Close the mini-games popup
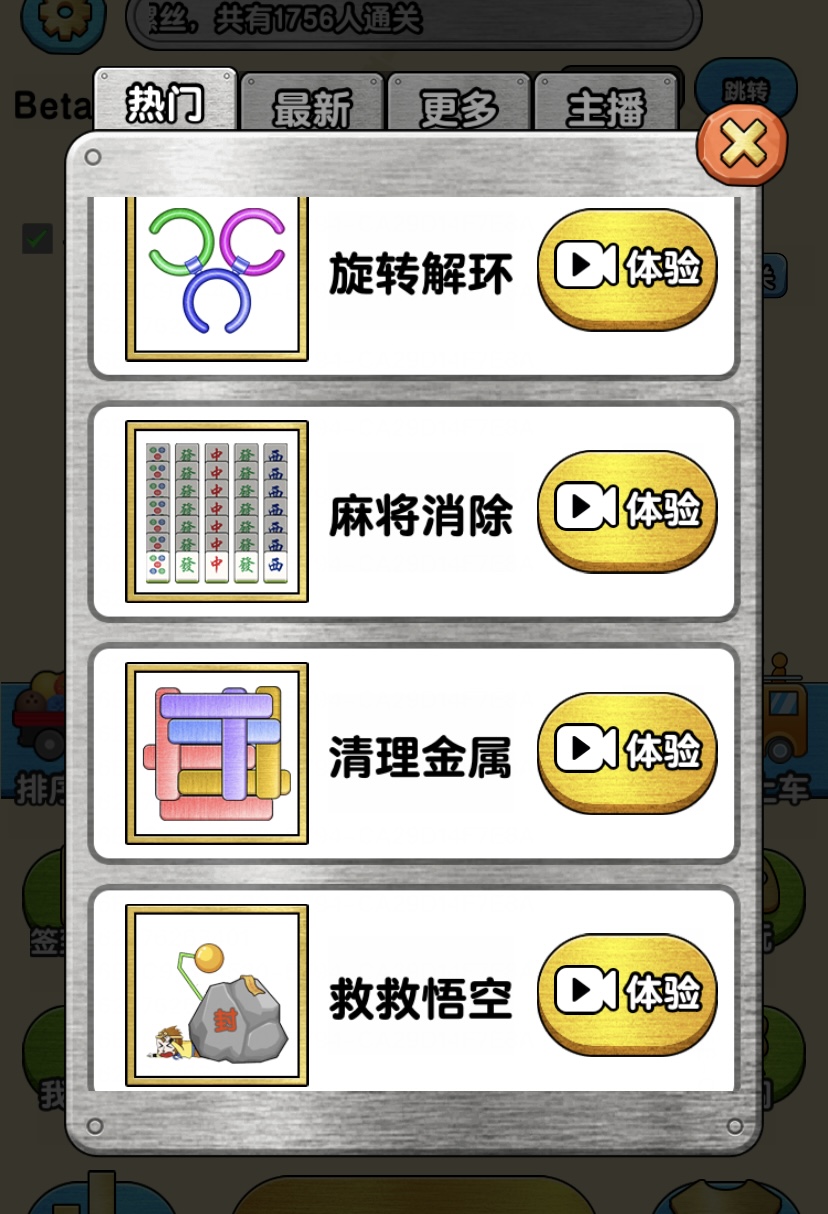This screenshot has width=828, height=1214. (743, 145)
